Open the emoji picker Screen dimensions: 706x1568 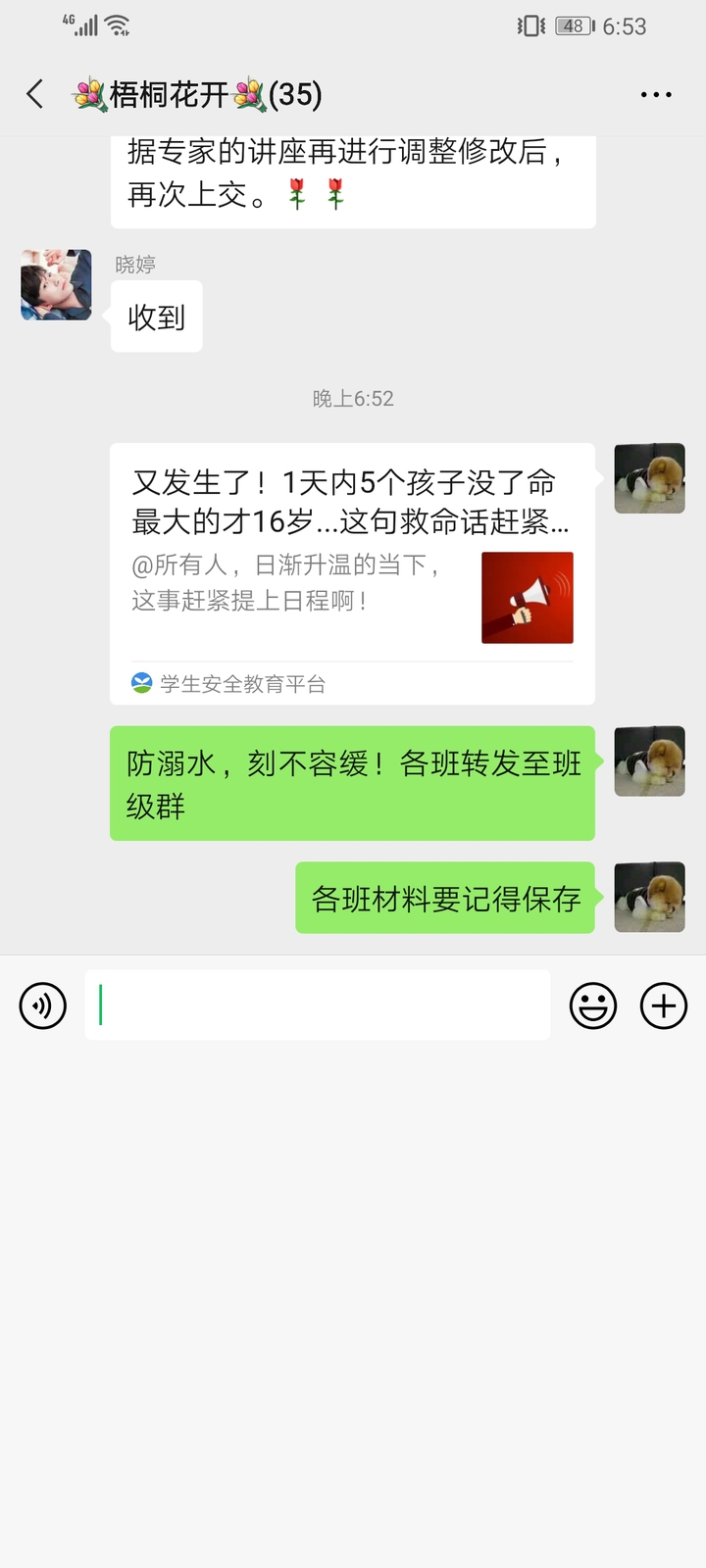[x=593, y=1005]
